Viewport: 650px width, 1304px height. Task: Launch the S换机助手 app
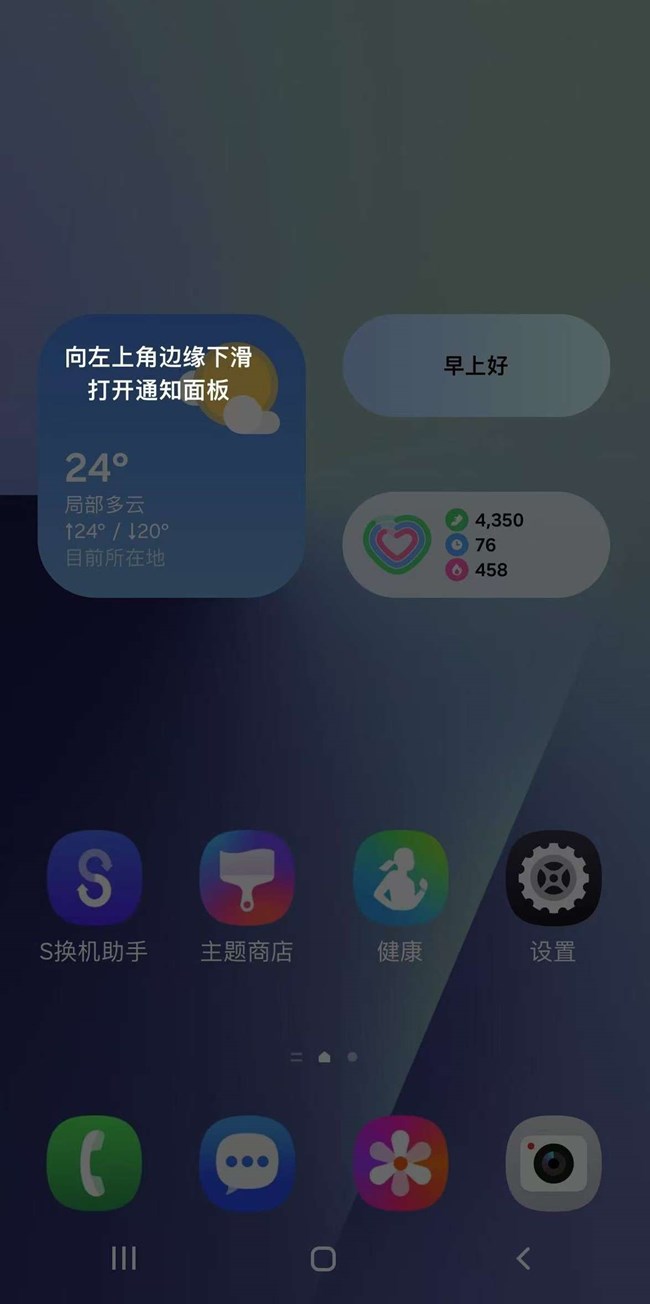click(x=94, y=878)
